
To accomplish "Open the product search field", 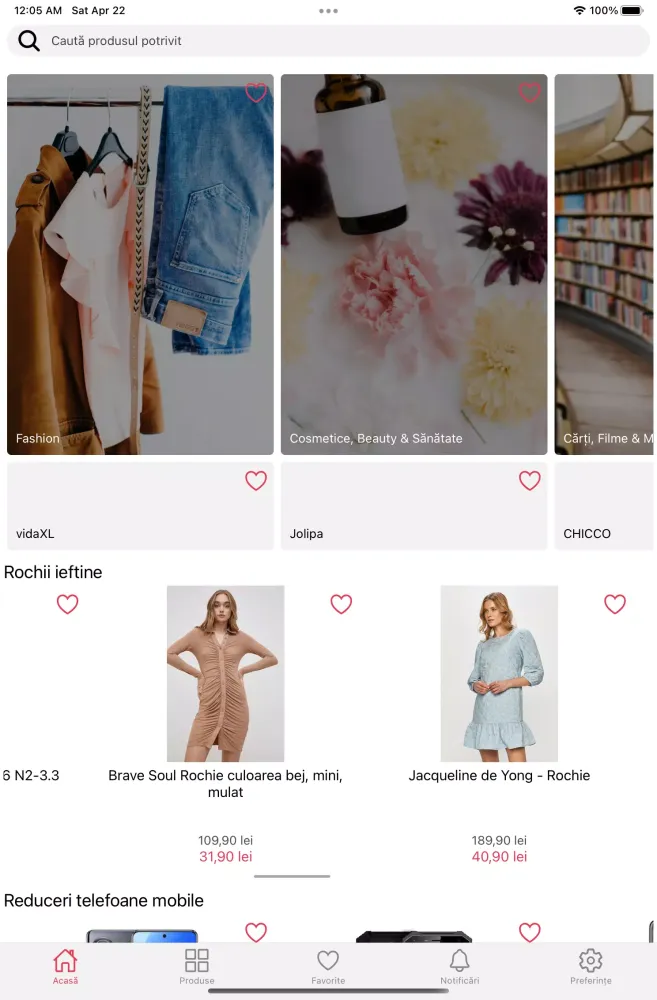I will pyautogui.click(x=328, y=41).
